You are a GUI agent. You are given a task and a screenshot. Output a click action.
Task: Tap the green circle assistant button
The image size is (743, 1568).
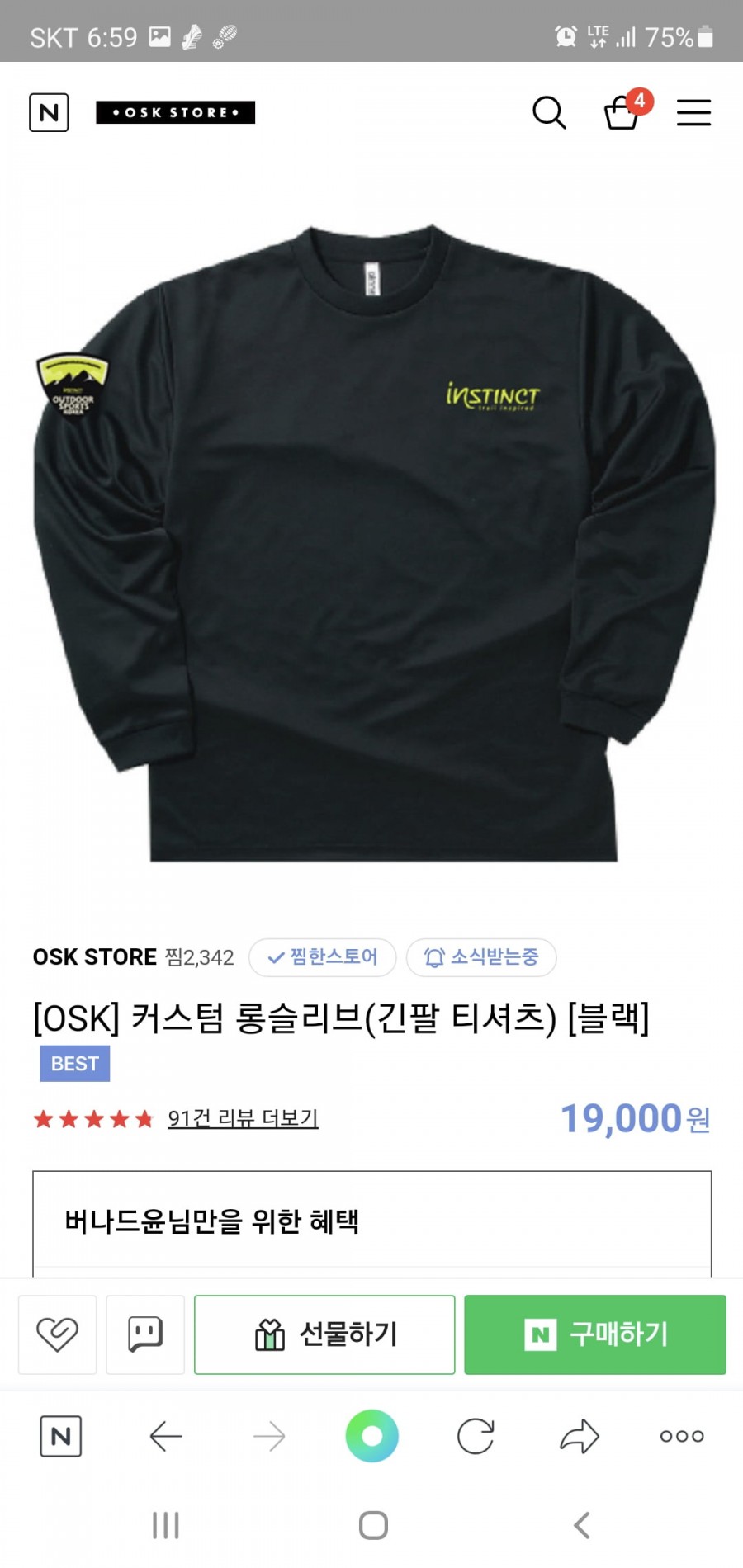(371, 1436)
